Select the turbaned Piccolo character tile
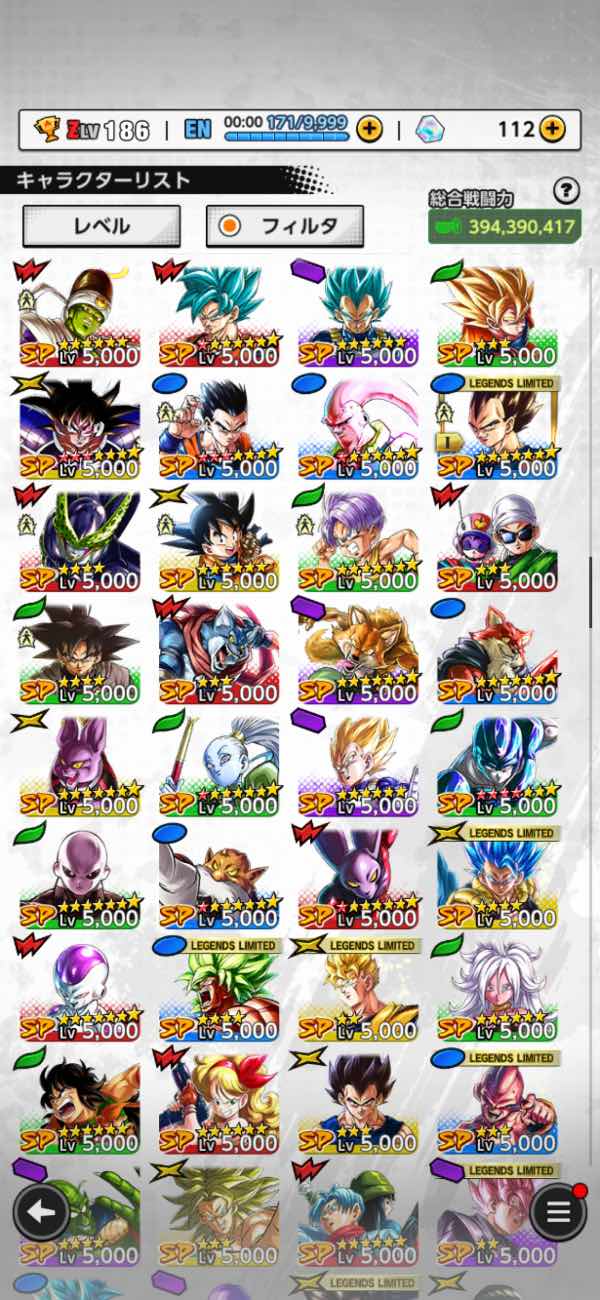Screen dimensions: 600x1300 [x=80, y=315]
